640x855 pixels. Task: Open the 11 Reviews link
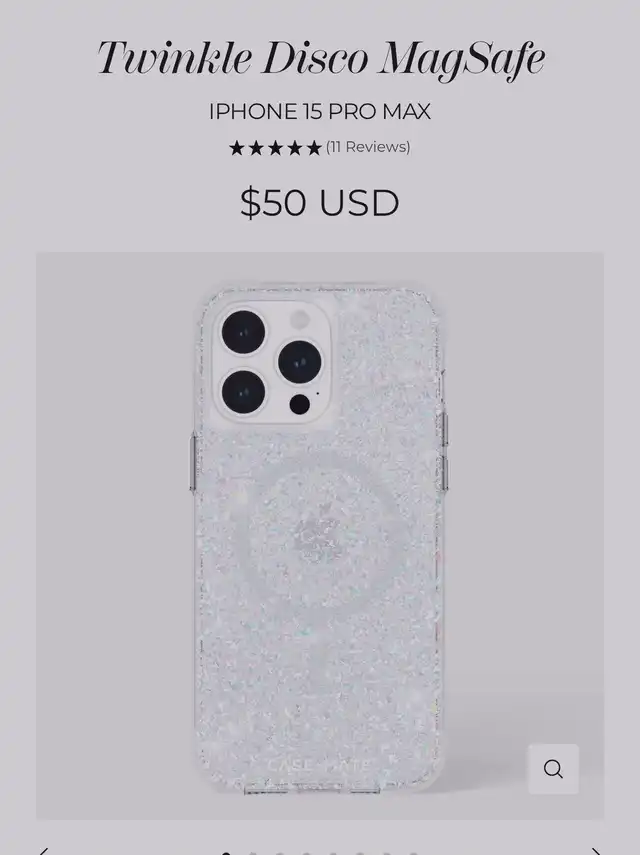point(367,147)
